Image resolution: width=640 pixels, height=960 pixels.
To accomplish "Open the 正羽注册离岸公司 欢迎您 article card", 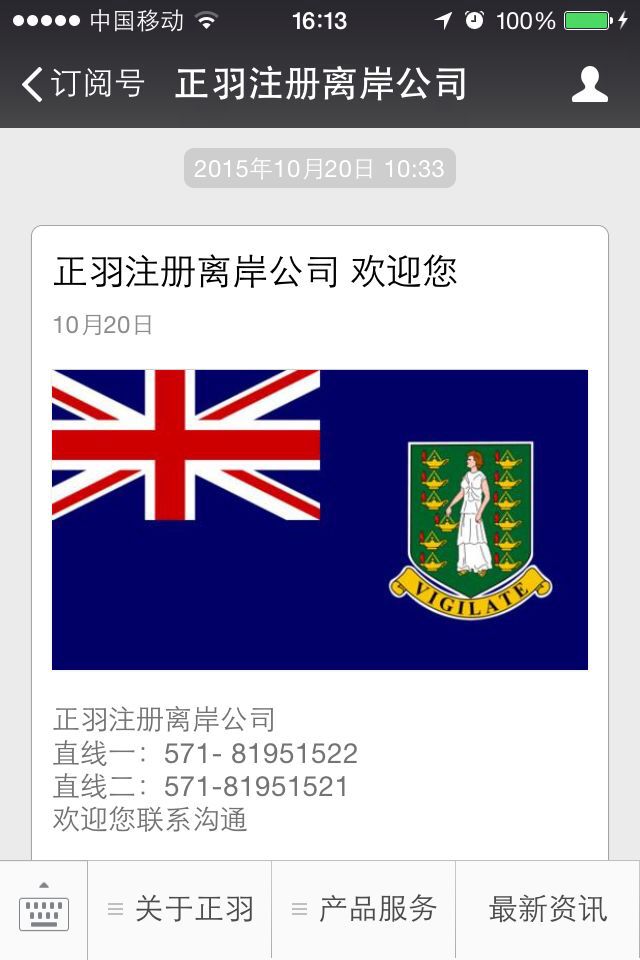I will (320, 520).
